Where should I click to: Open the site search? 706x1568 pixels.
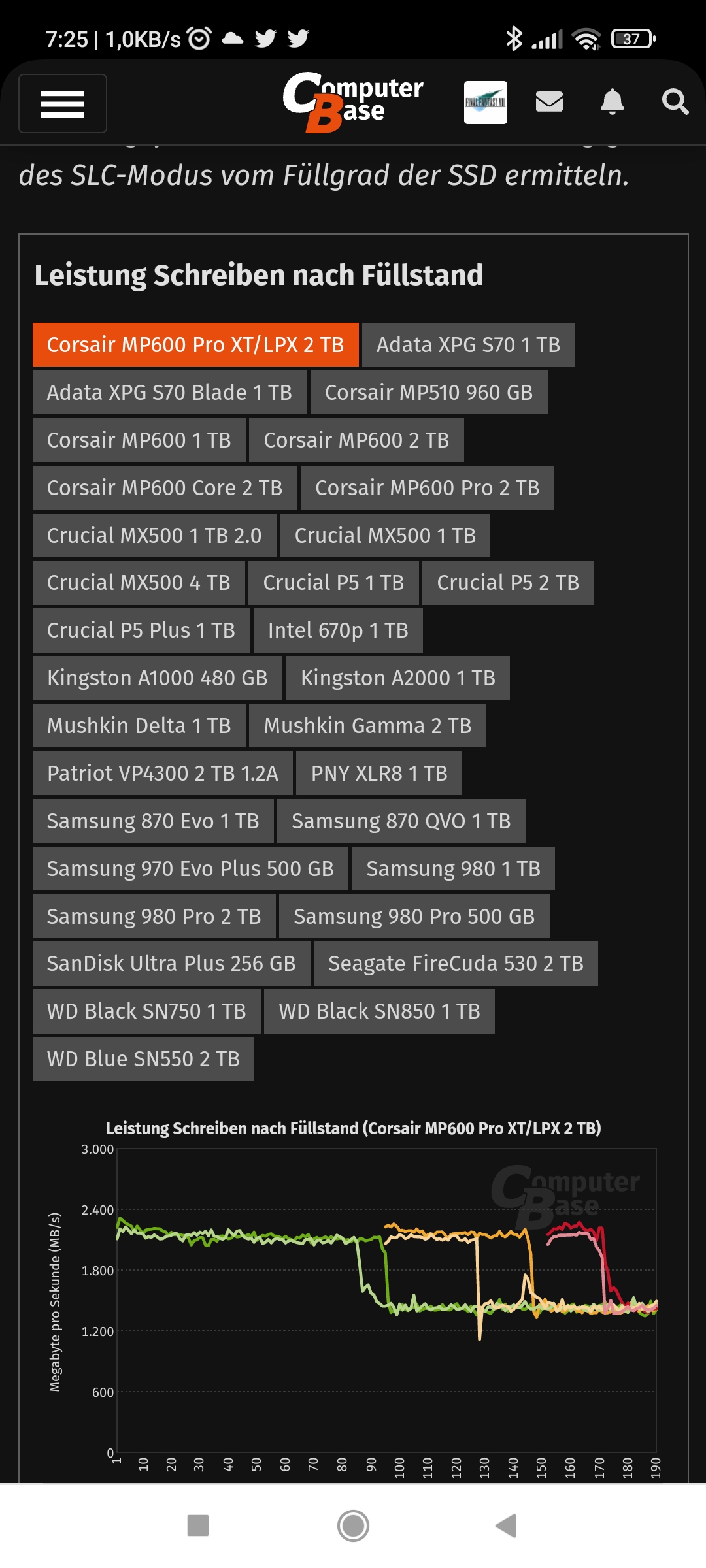675,103
